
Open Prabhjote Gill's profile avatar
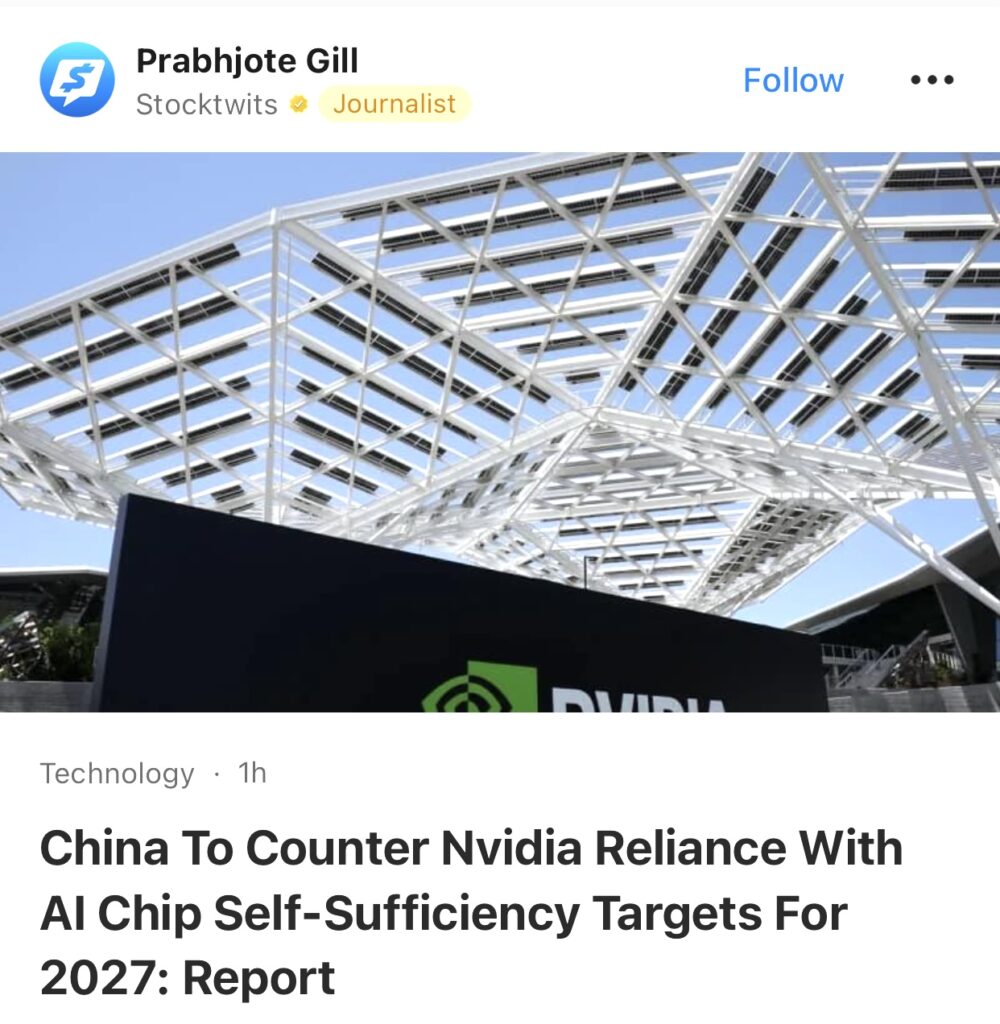[x=77, y=80]
